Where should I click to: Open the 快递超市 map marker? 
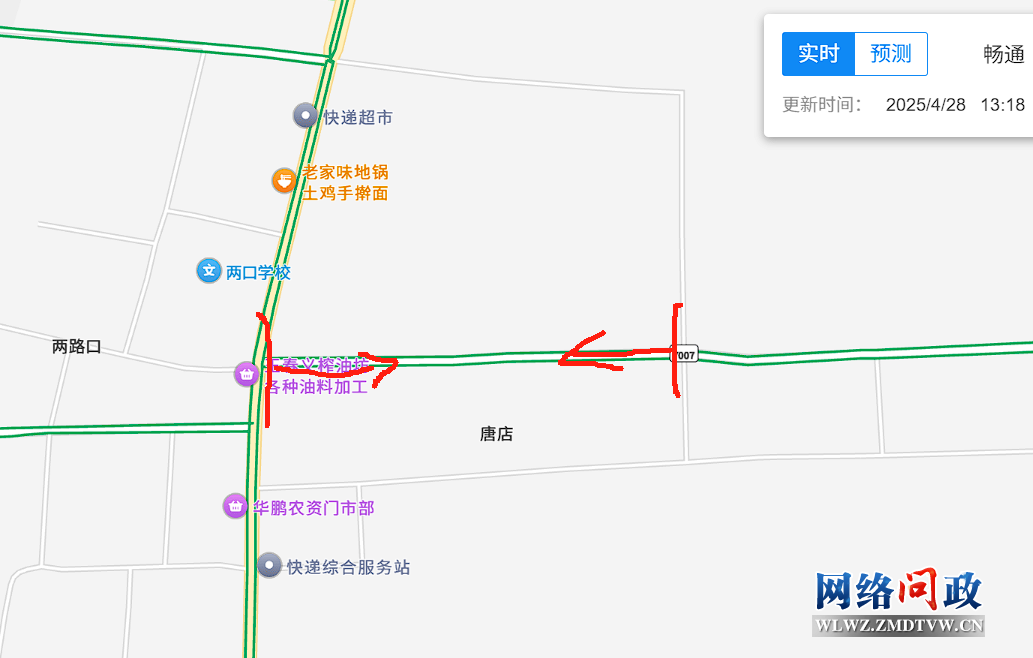(305, 116)
